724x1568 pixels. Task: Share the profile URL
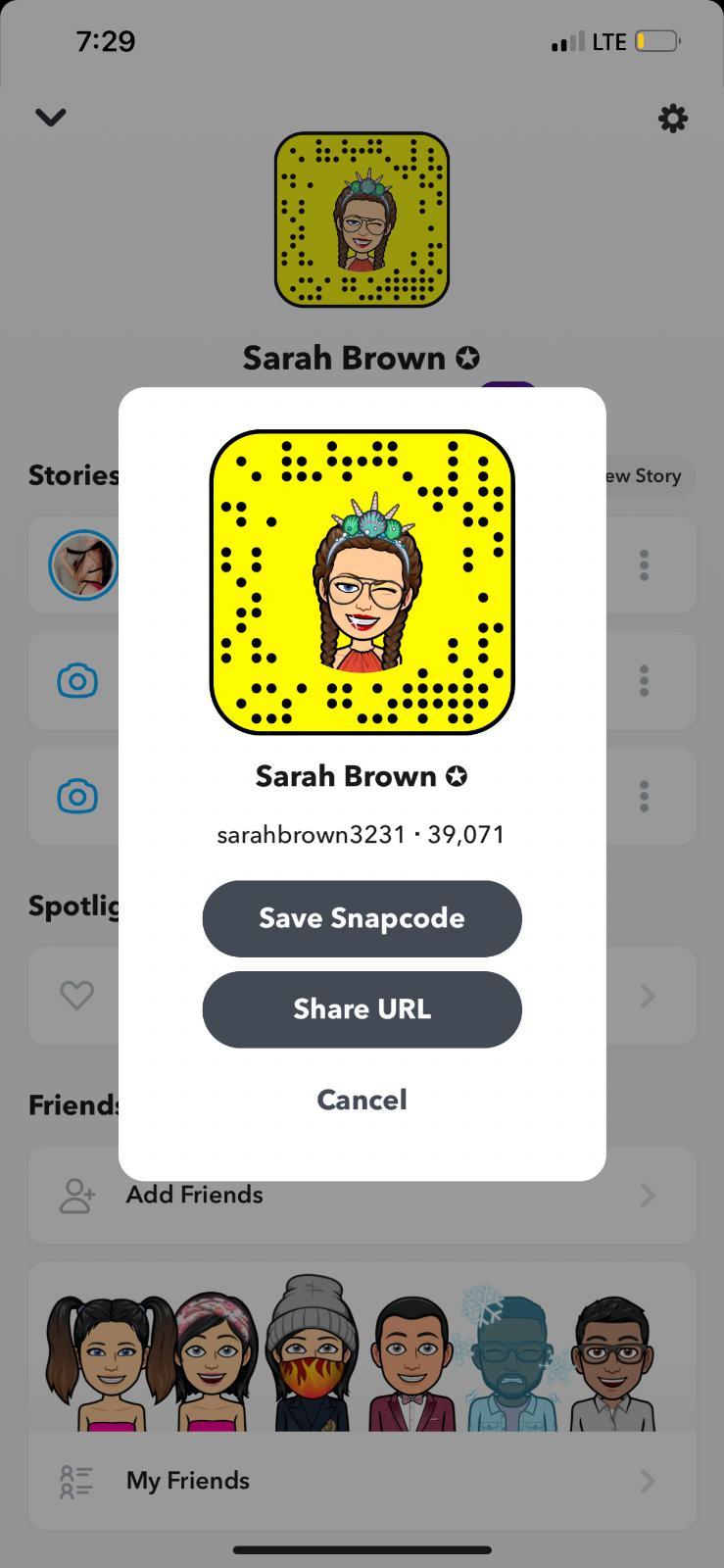pos(362,1009)
